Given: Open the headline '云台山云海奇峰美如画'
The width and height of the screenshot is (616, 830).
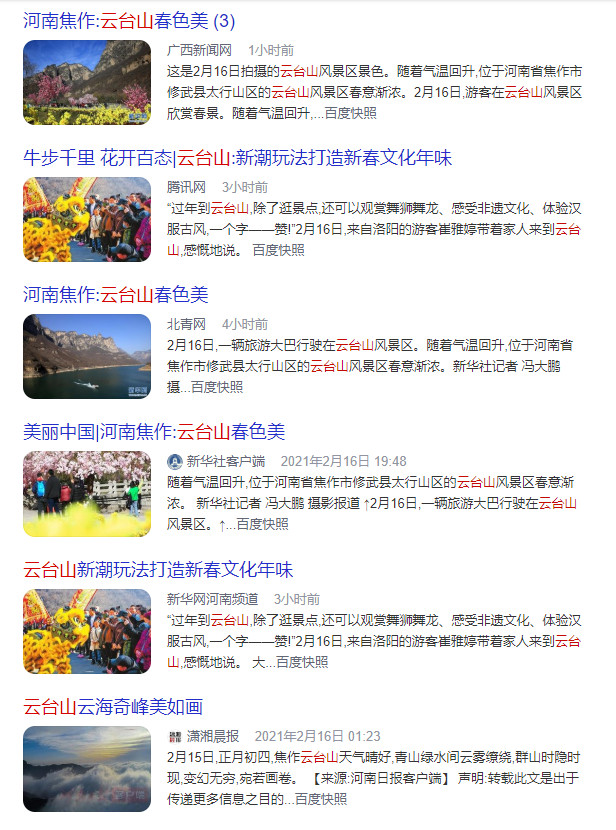Looking at the screenshot, I should pyautogui.click(x=113, y=707).
